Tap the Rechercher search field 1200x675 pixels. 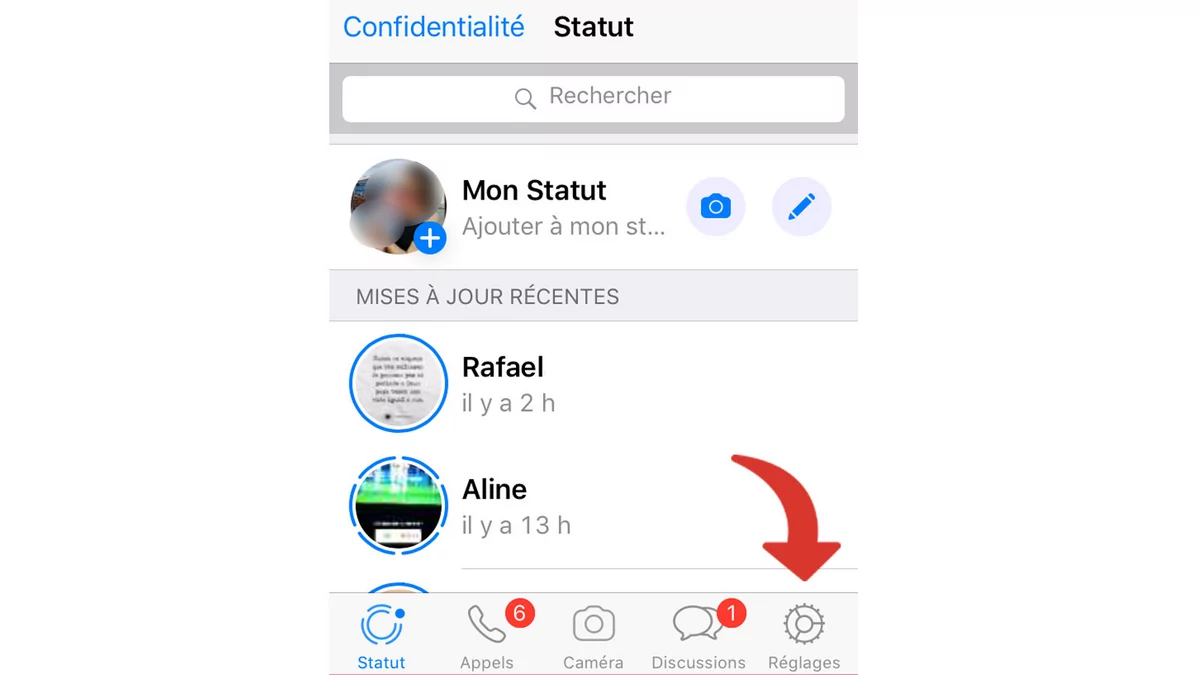tap(593, 97)
